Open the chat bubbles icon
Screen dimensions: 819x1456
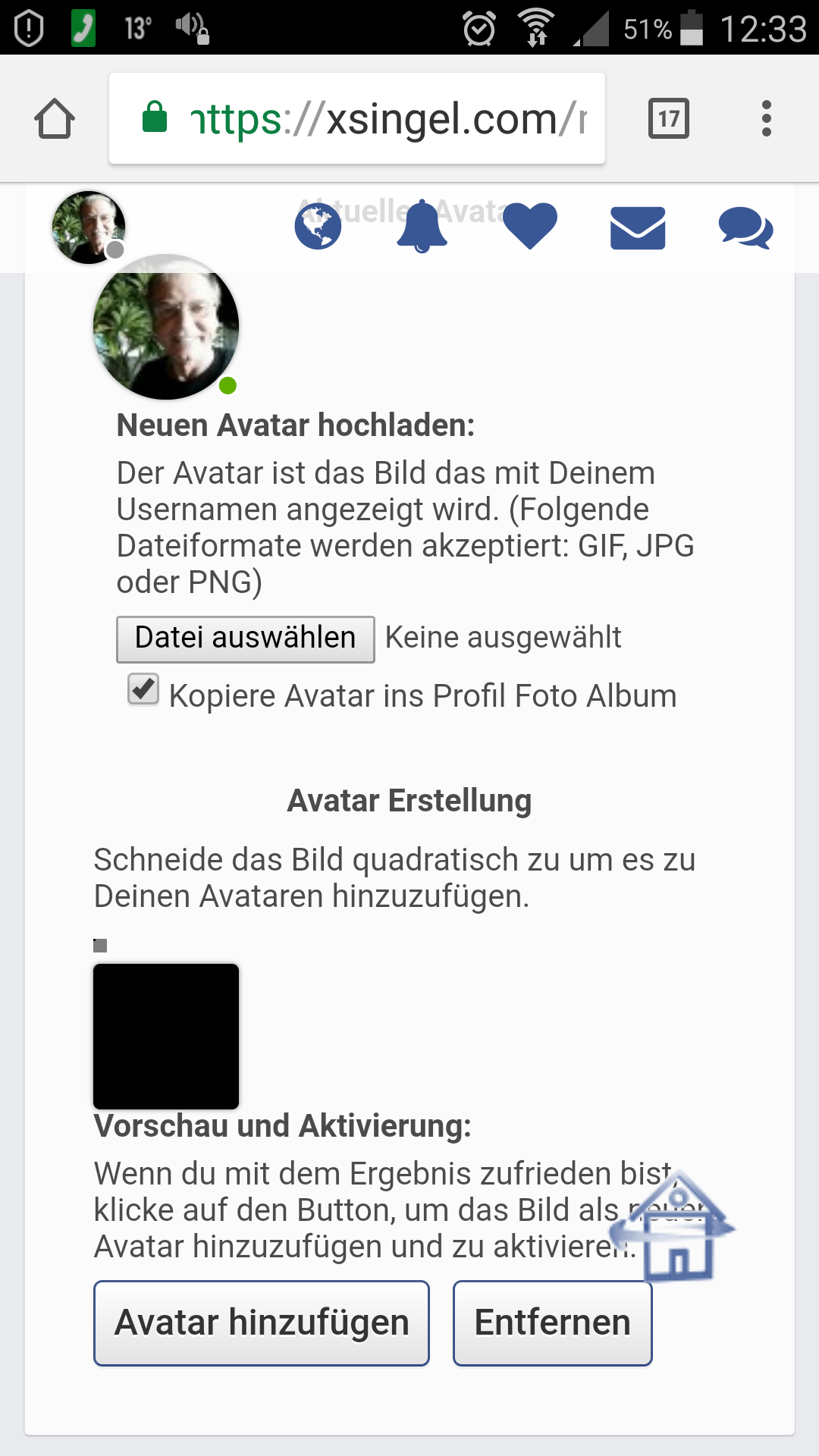745,228
